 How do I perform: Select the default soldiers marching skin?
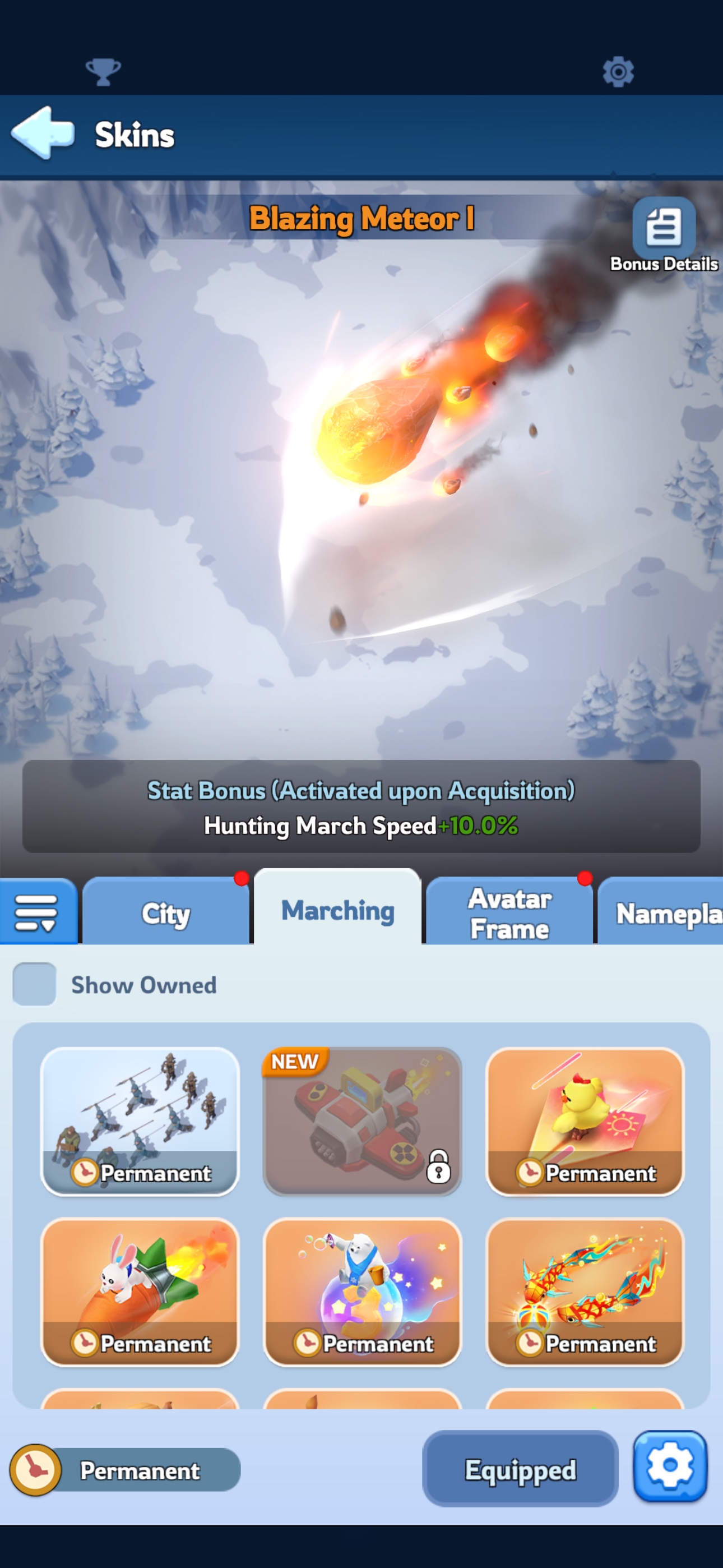(140, 1121)
